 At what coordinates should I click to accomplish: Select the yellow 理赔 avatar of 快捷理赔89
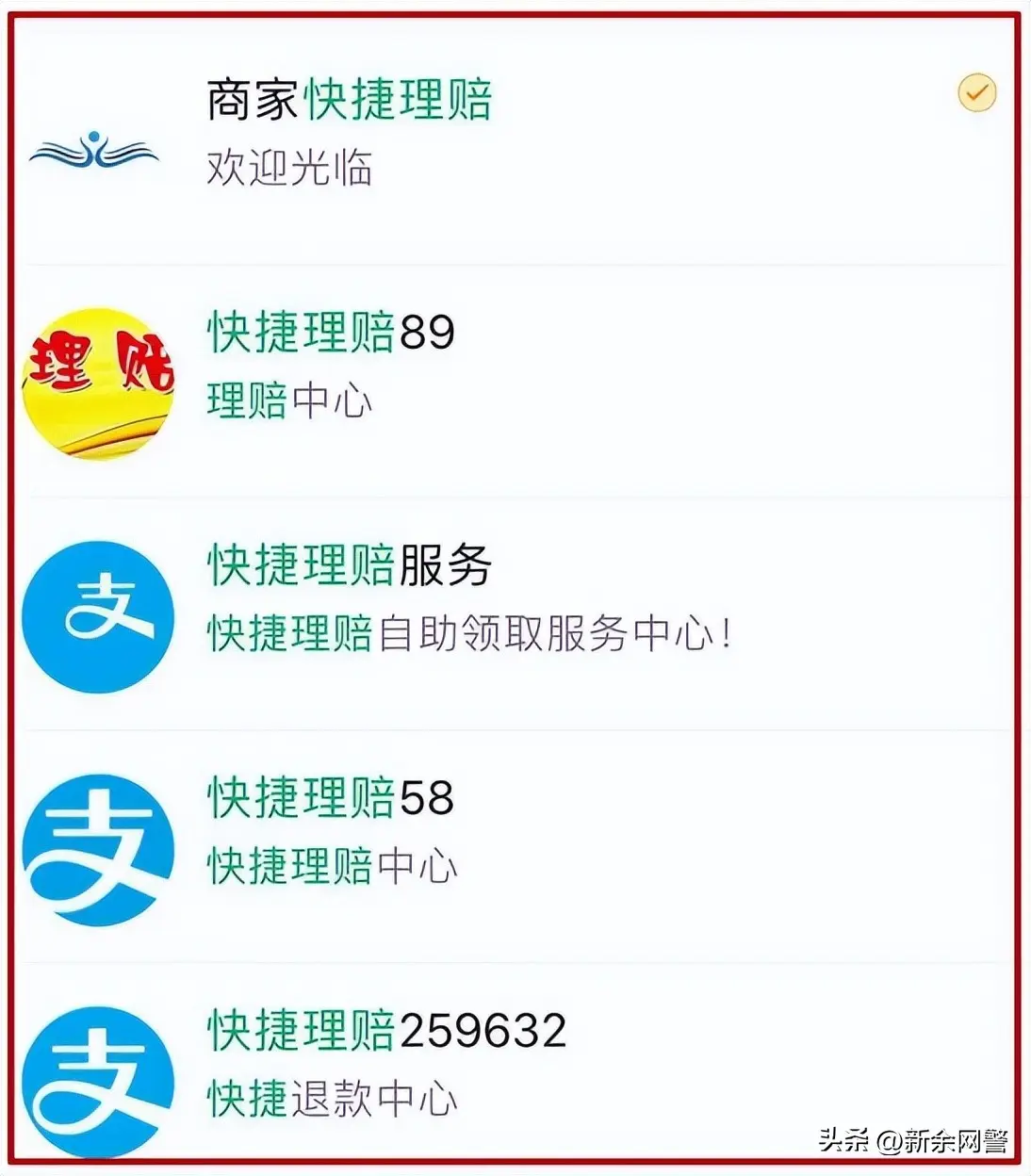97,381
